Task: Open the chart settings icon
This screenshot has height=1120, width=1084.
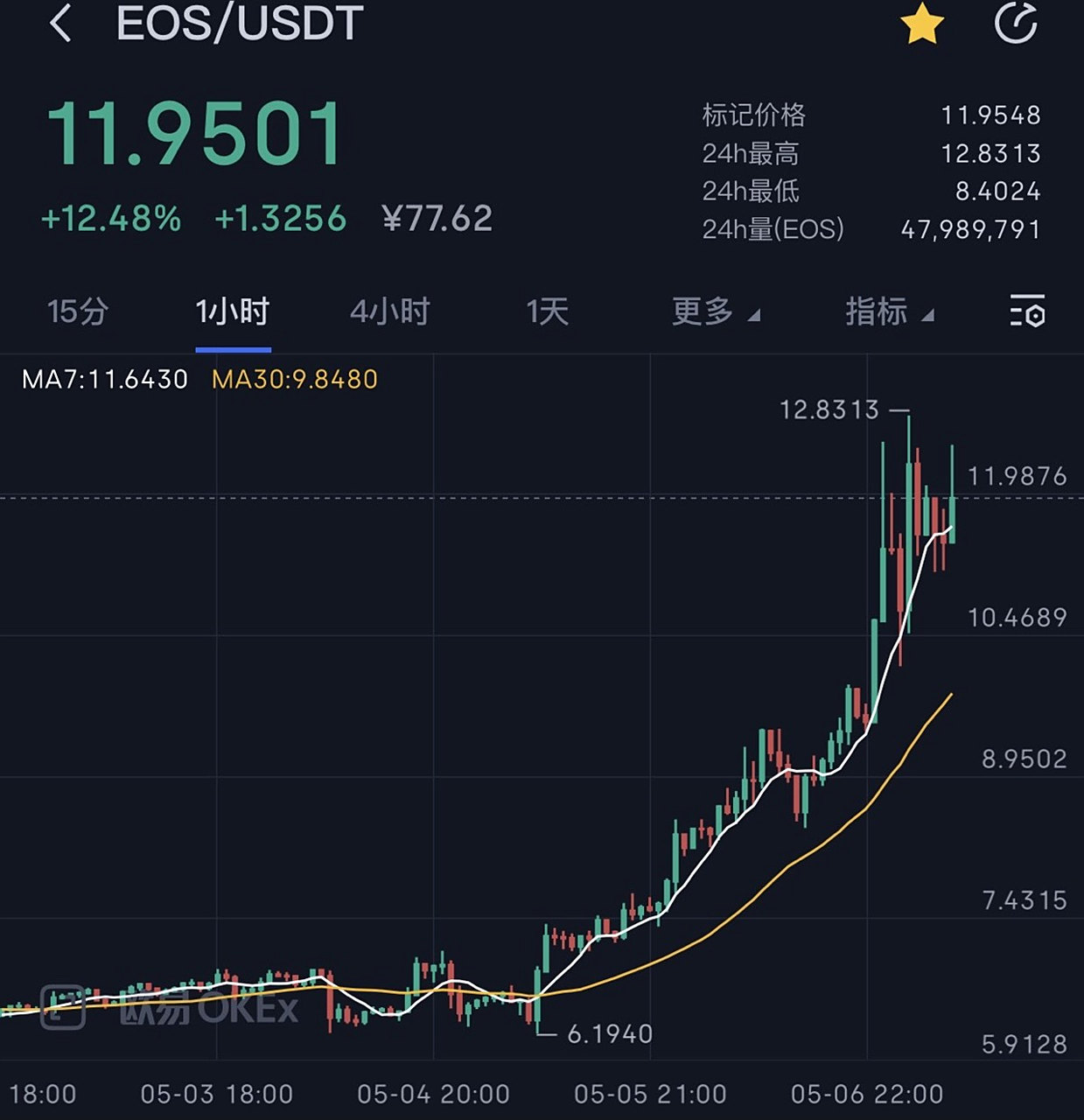Action: [x=1027, y=311]
